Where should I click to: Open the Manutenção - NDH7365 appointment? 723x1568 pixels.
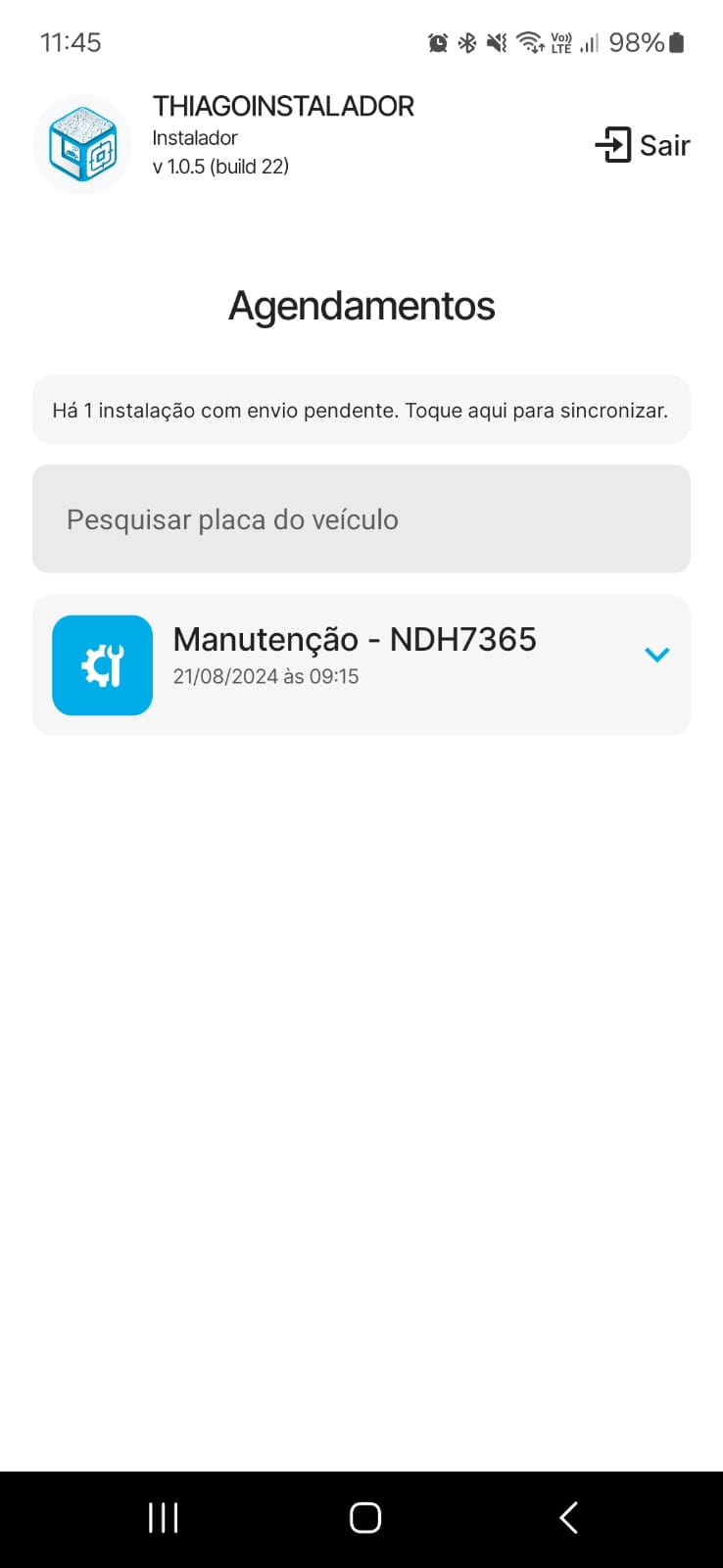[361, 664]
